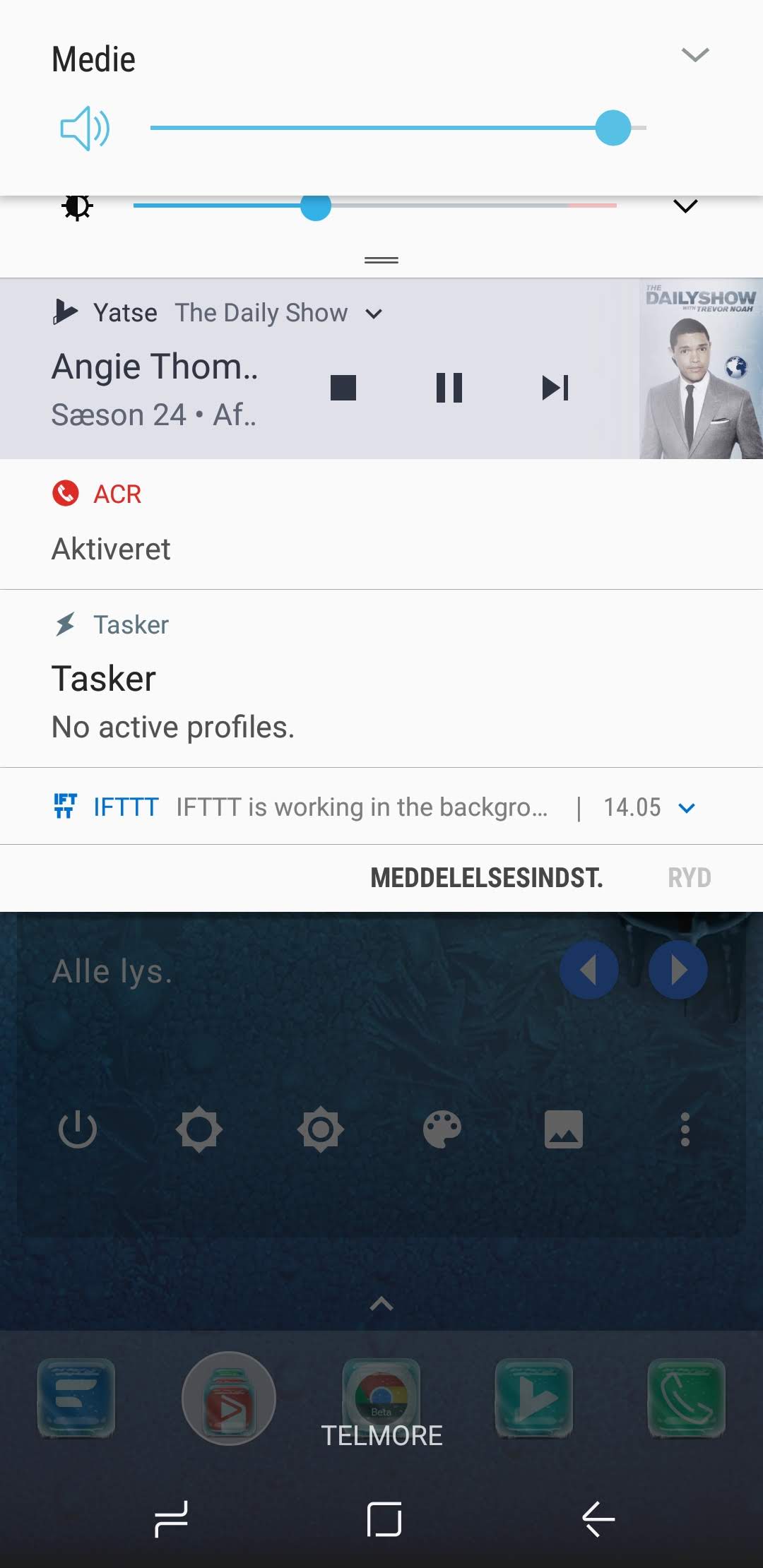Skip to next item in Yatse

(555, 387)
